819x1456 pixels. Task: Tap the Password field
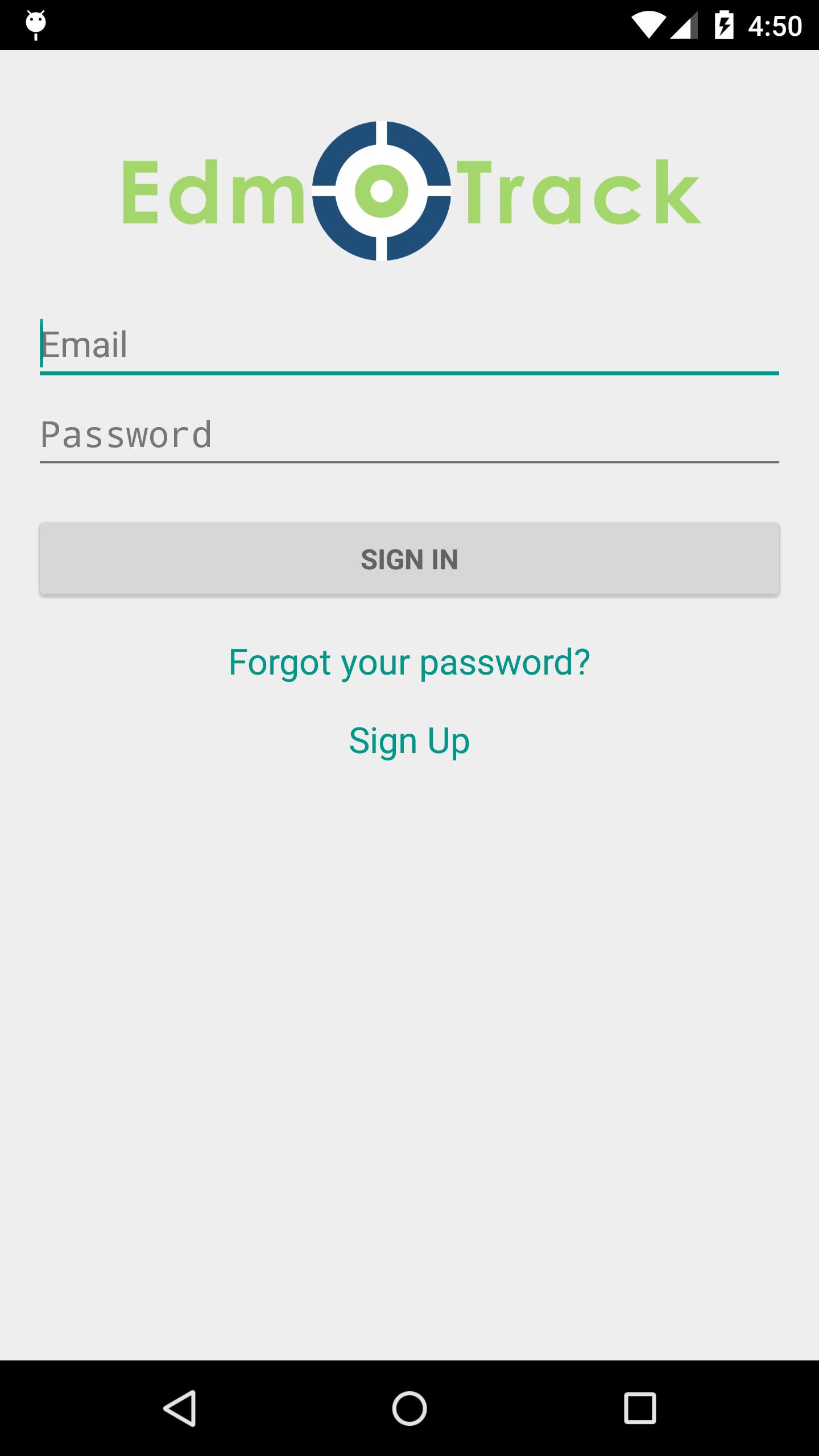409,435
